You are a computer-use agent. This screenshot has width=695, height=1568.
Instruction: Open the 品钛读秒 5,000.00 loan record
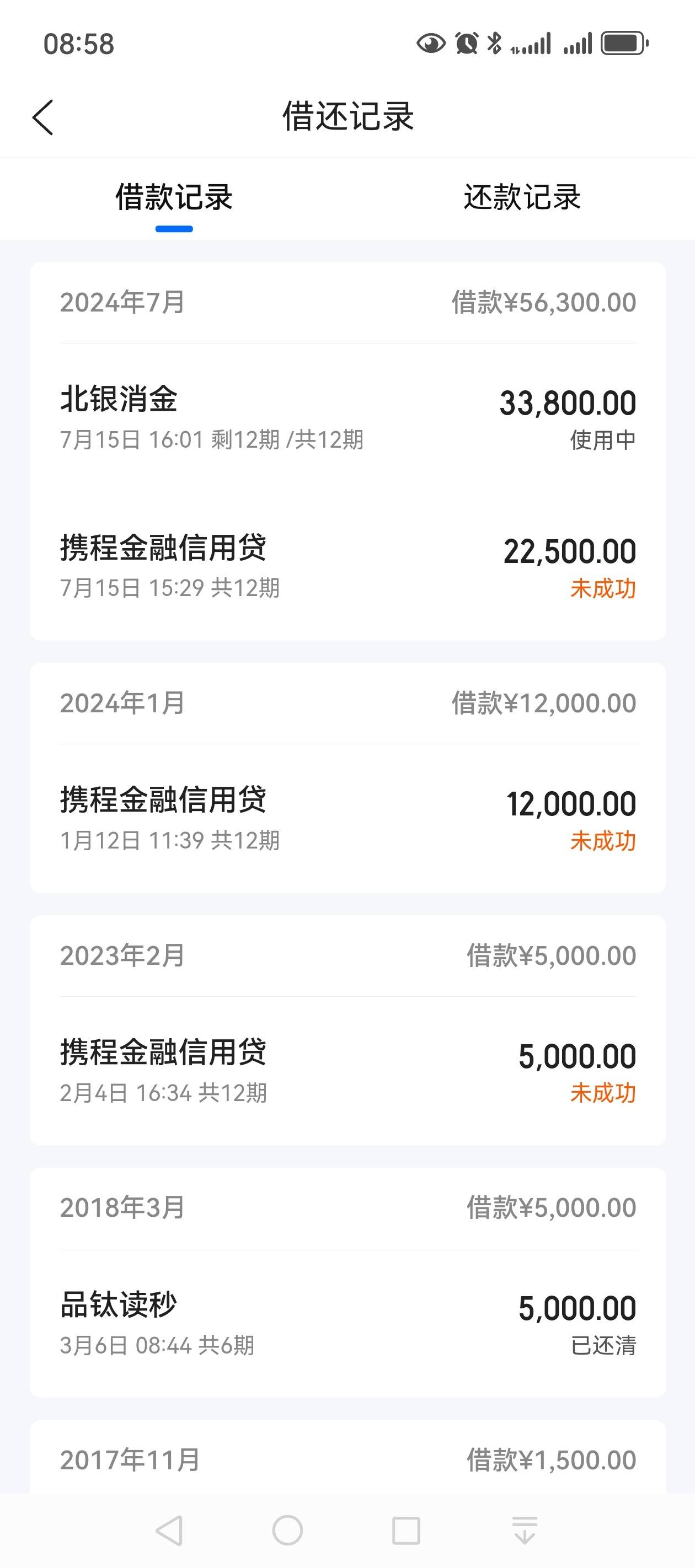pos(348,1323)
